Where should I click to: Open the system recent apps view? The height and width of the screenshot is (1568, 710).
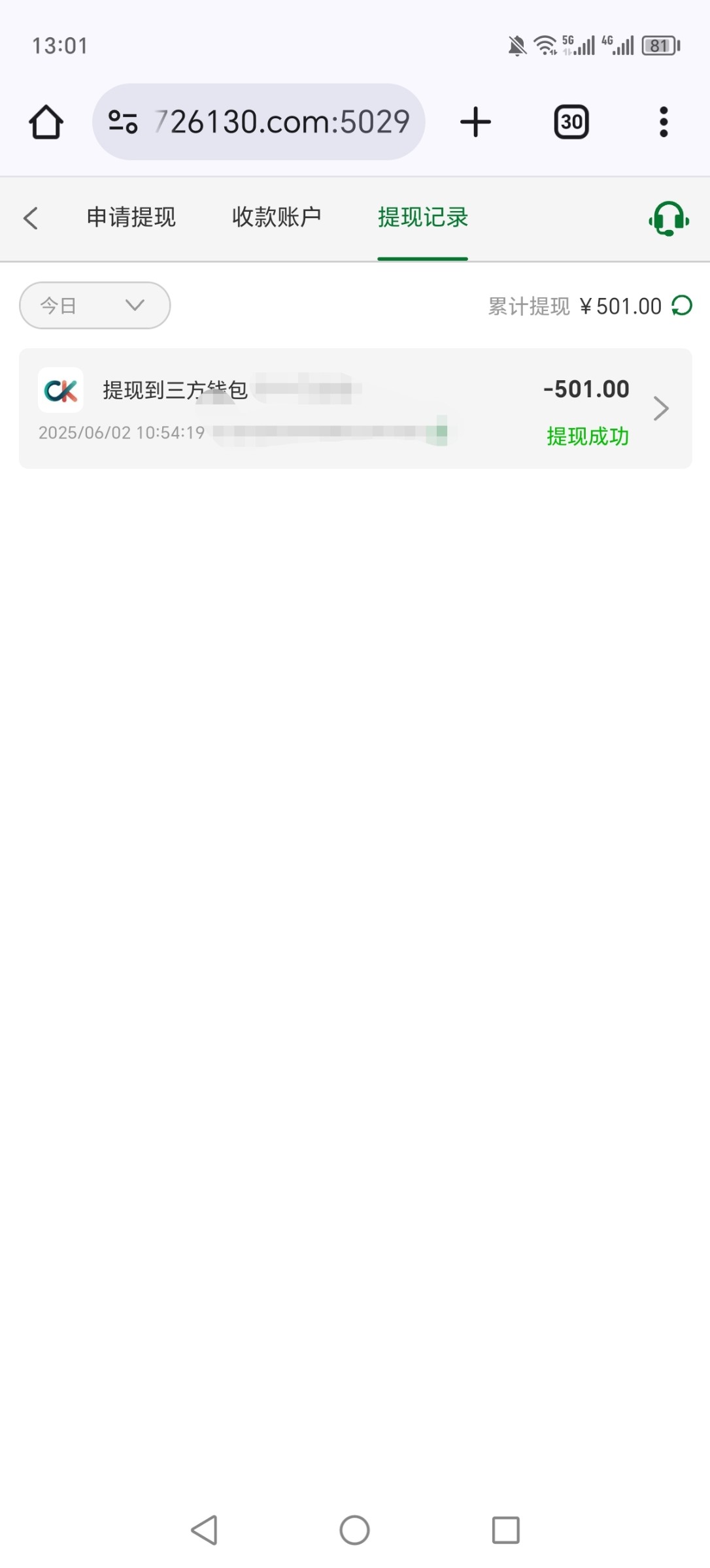click(505, 1530)
